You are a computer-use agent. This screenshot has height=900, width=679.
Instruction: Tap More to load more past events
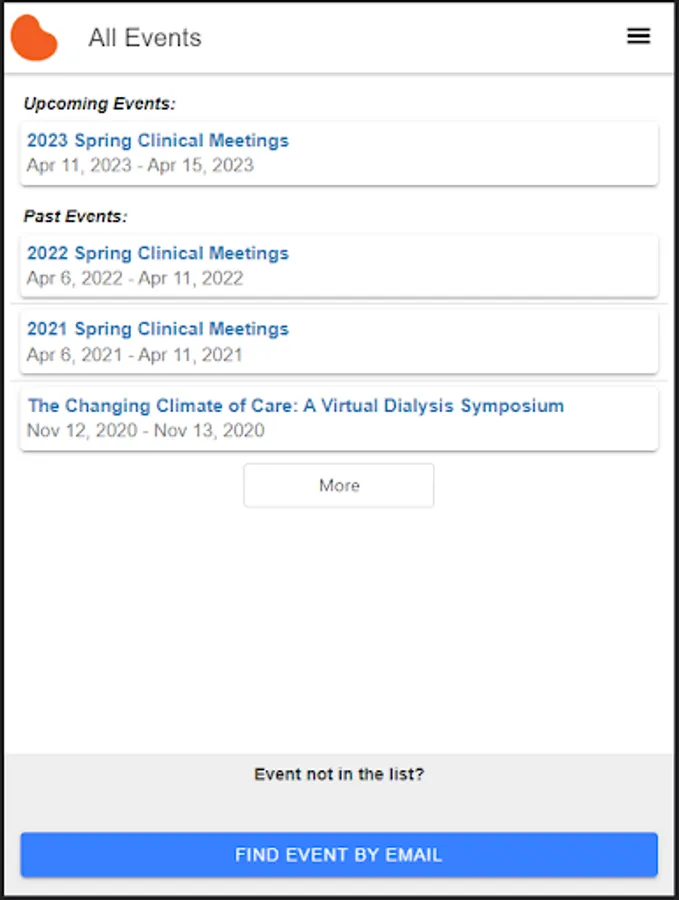[x=339, y=486]
